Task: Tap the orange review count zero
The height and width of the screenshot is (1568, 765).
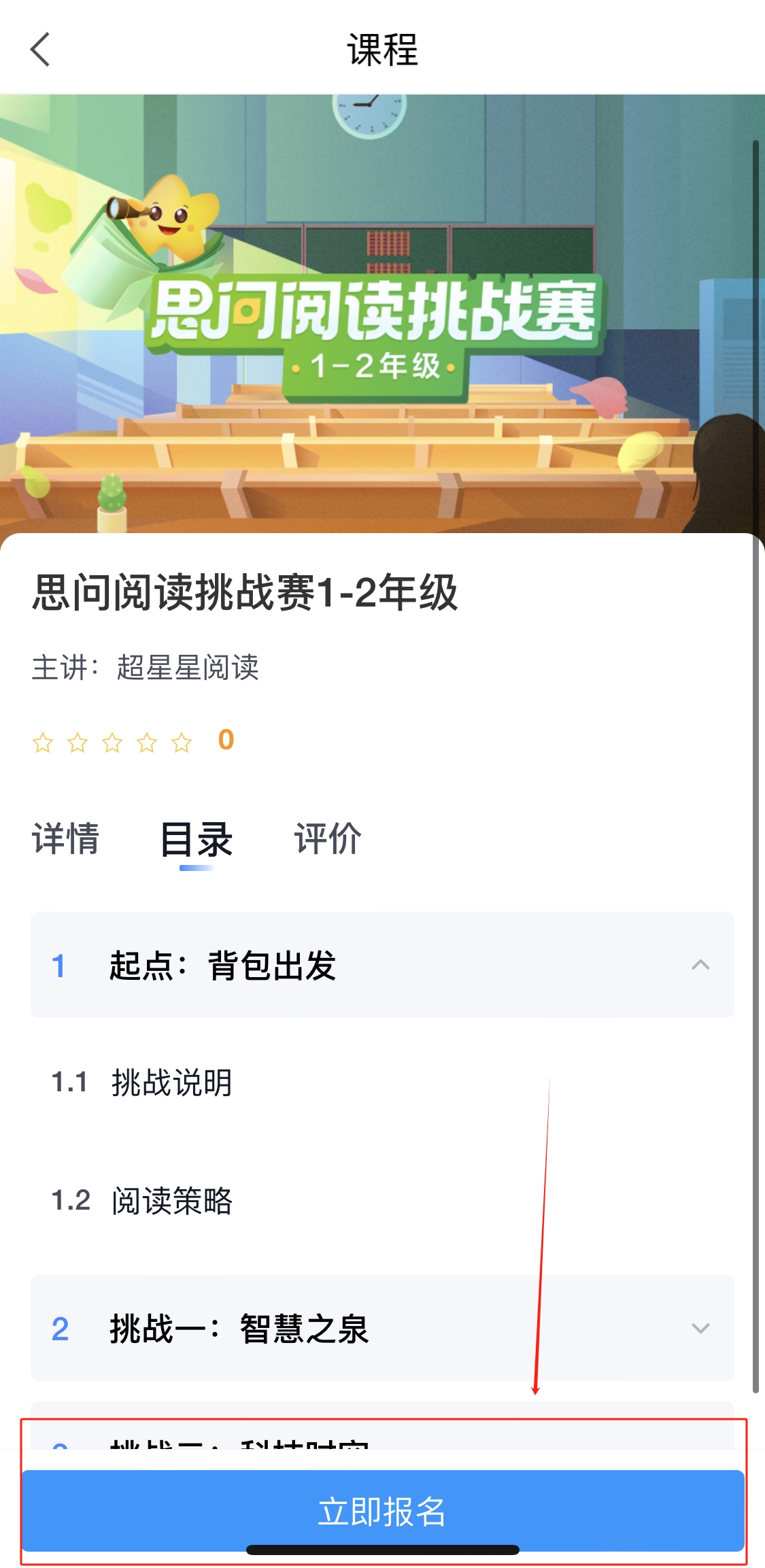Action: pyautogui.click(x=226, y=740)
